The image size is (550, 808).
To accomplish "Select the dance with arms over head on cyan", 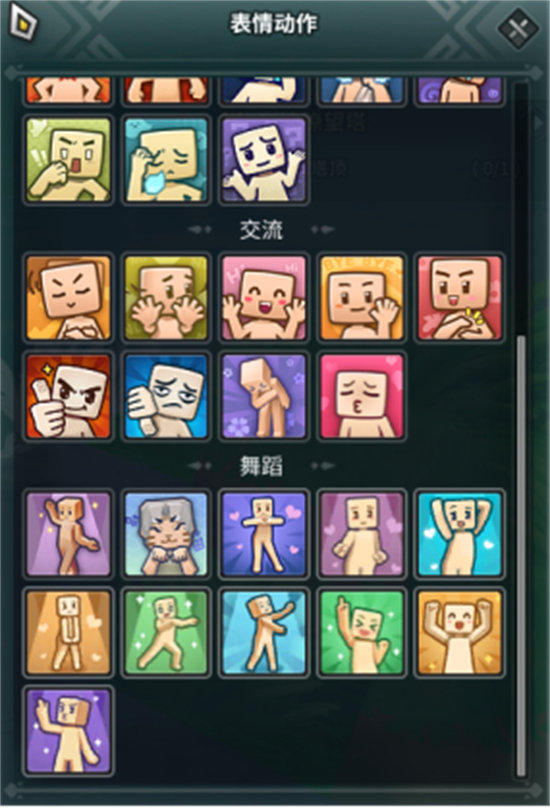I will [460, 533].
